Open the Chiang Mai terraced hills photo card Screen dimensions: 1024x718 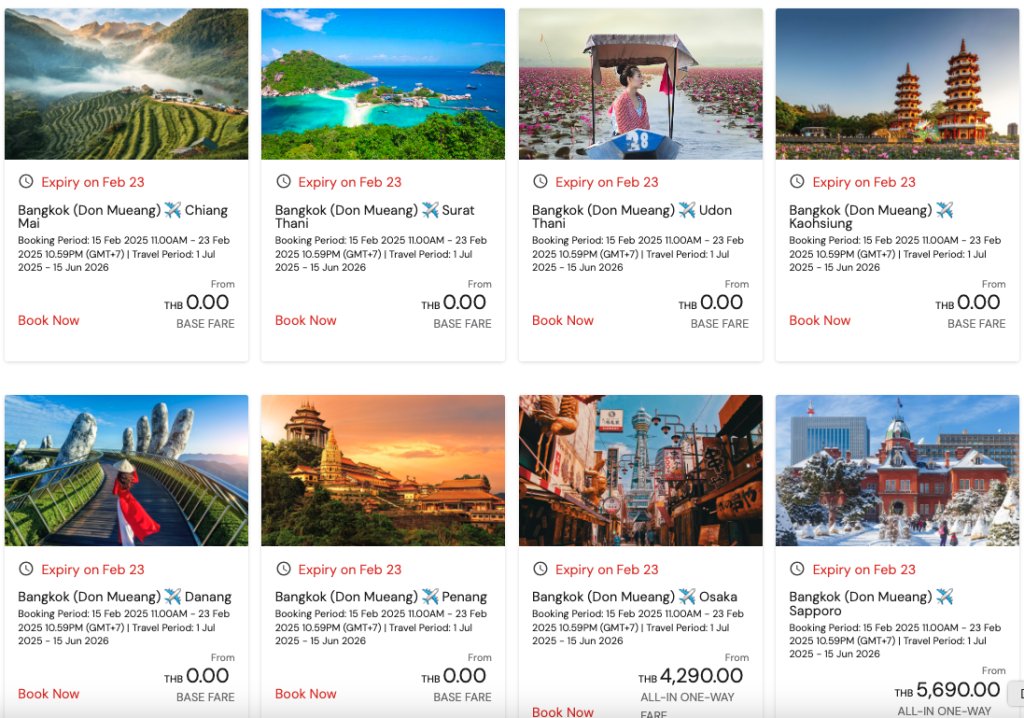[x=126, y=84]
